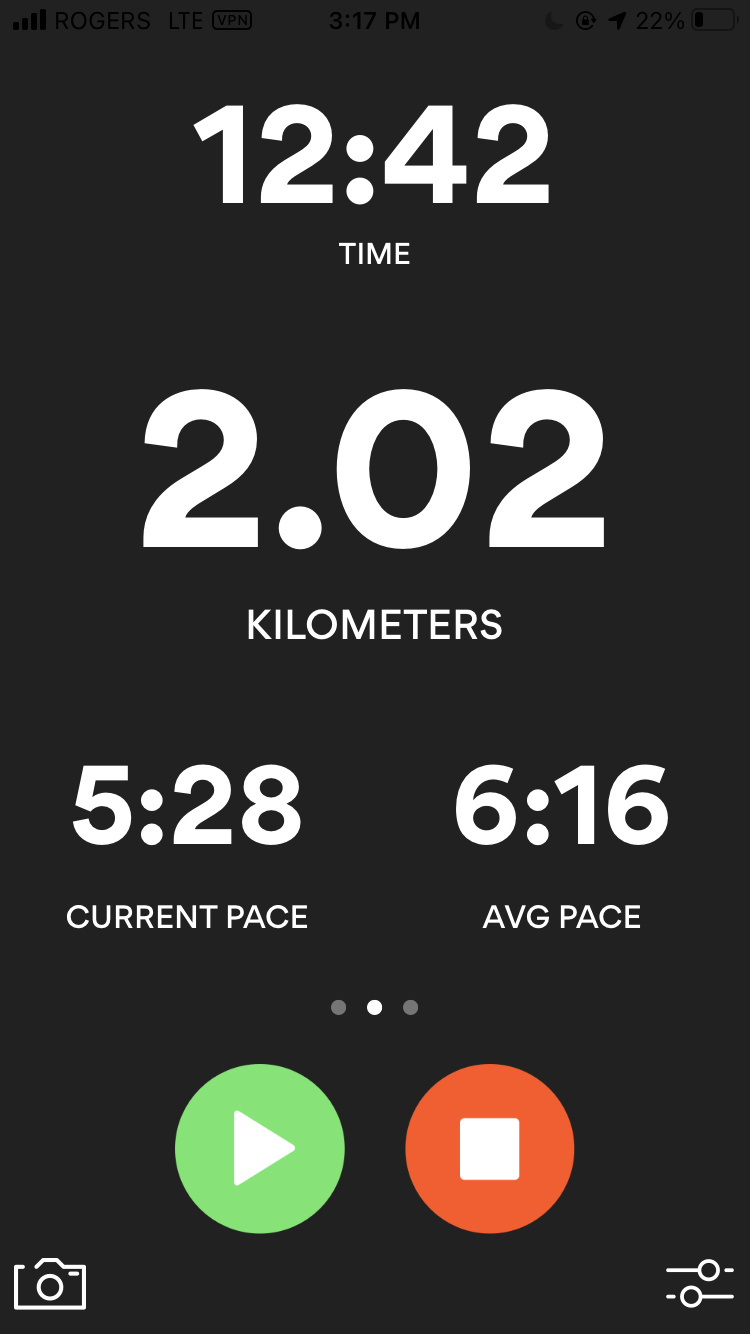
Task: Tap the third page indicator dot
Action: (x=410, y=1007)
